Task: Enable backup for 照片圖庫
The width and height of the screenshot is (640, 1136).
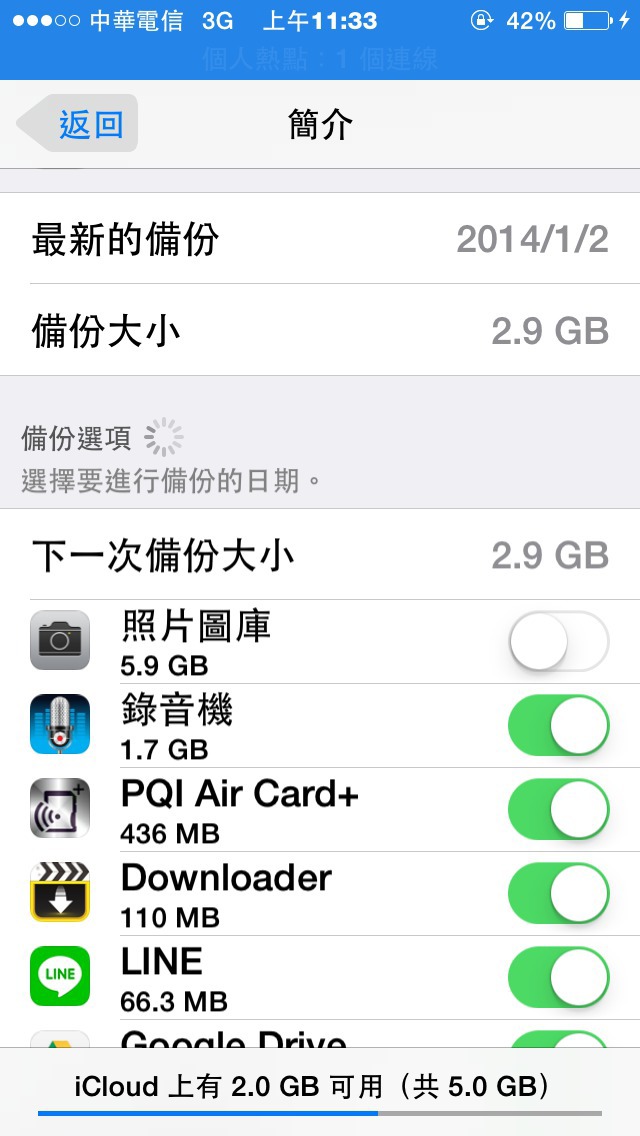Action: pos(558,641)
